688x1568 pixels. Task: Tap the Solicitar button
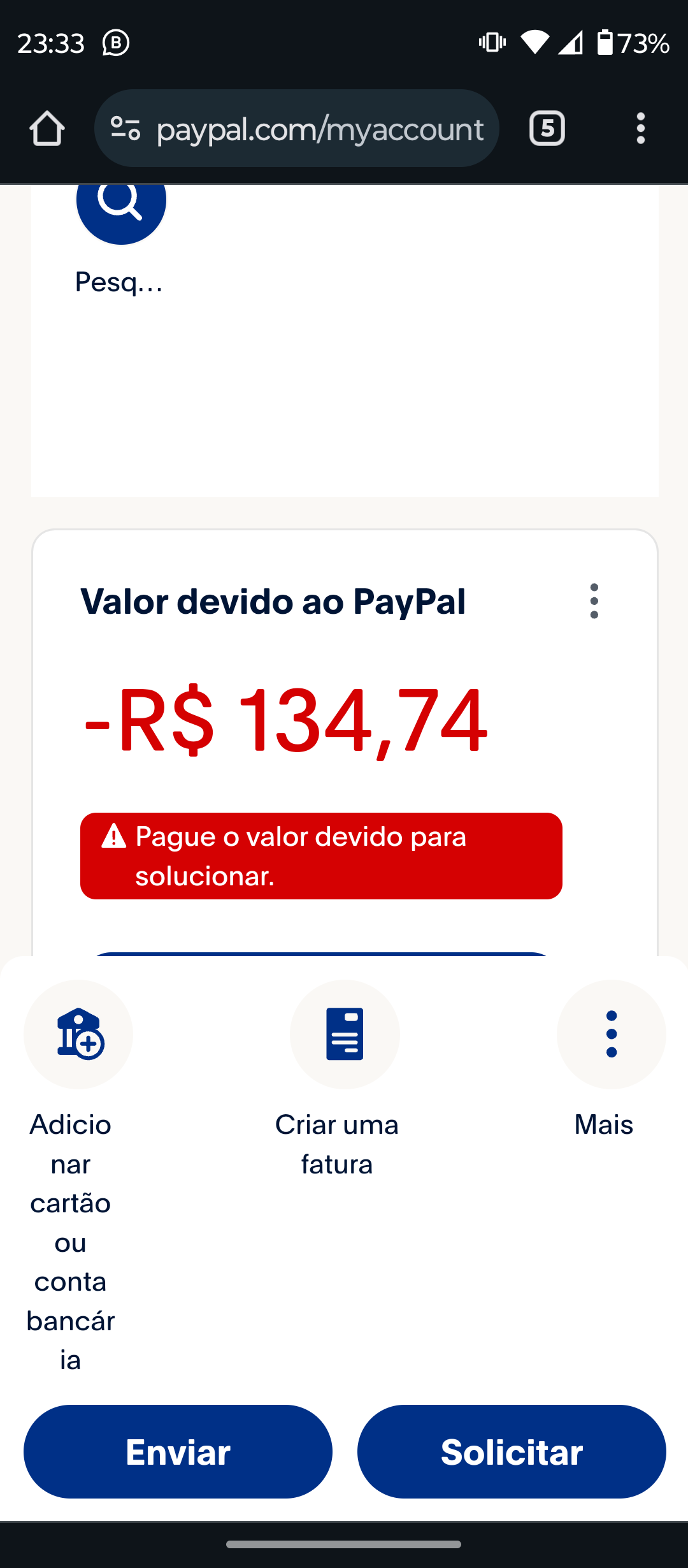tap(512, 1451)
